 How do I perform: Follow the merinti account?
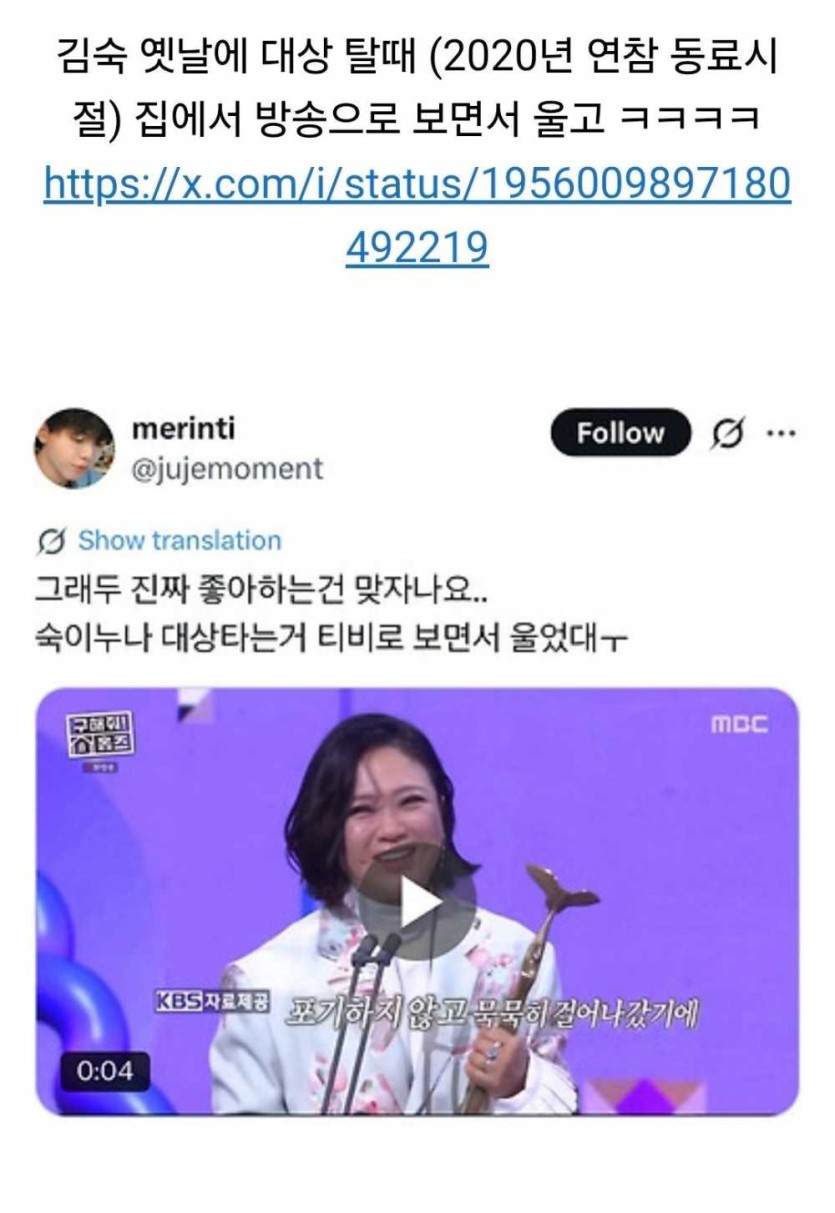coord(620,433)
